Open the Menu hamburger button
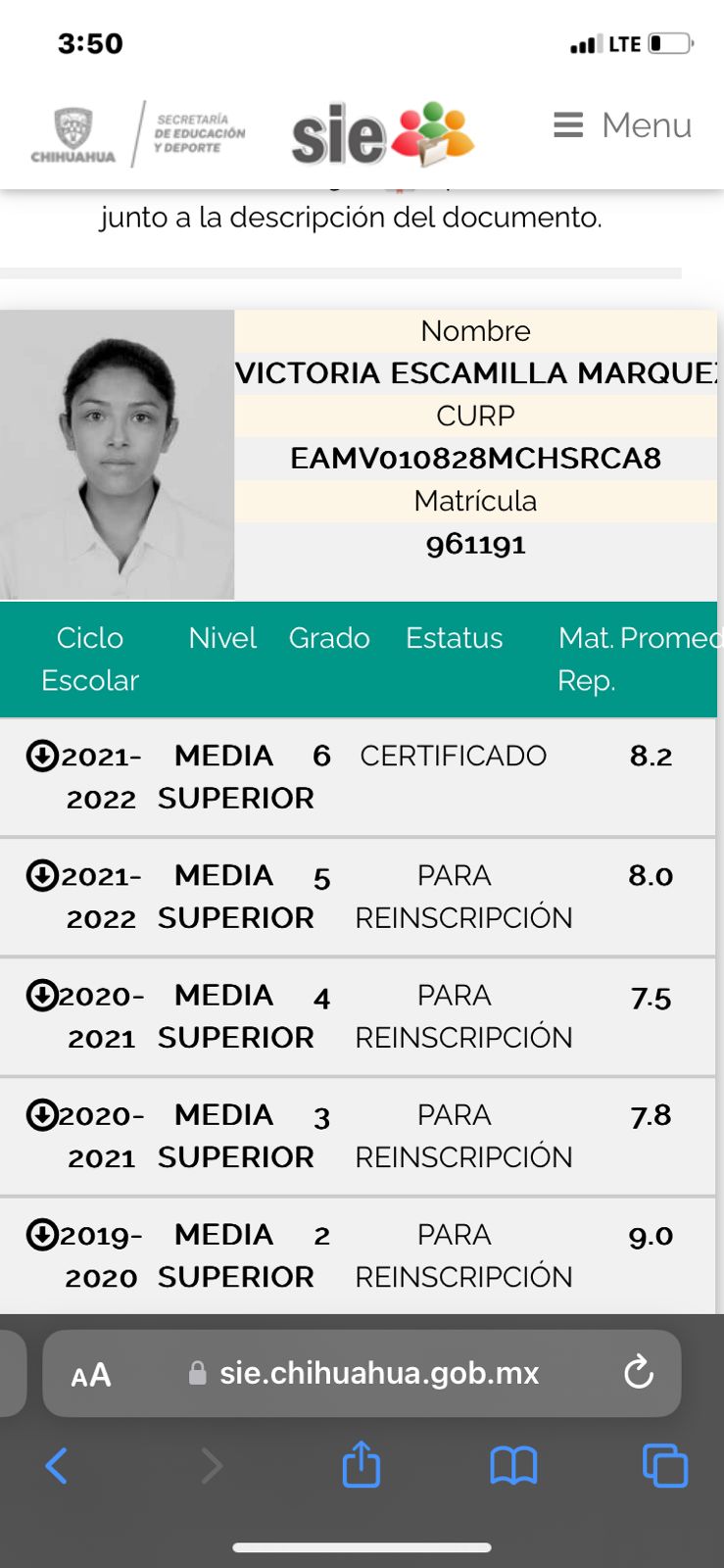This screenshot has height=1568, width=724. (x=622, y=125)
